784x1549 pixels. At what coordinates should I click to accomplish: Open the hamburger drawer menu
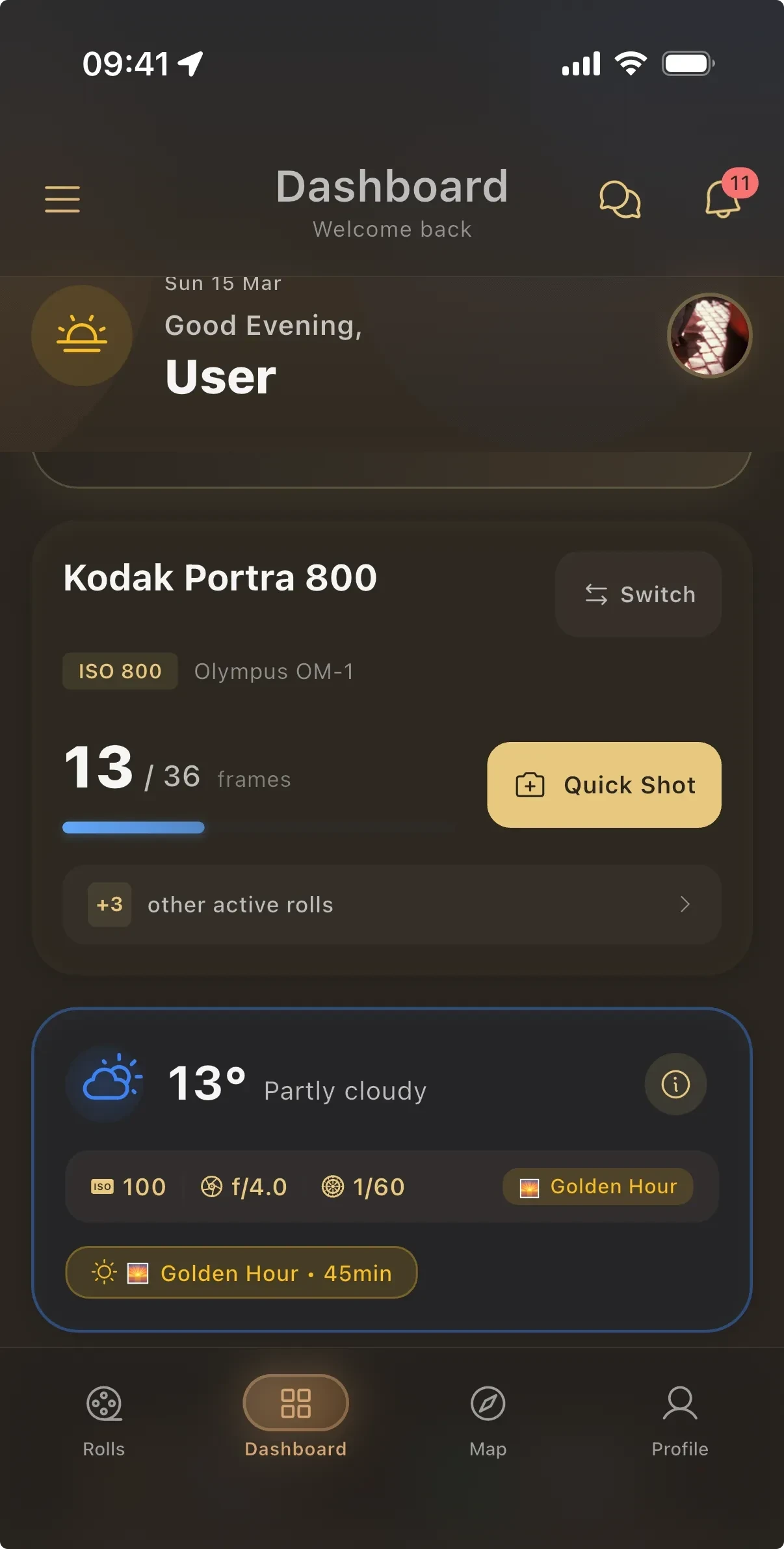coord(62,199)
